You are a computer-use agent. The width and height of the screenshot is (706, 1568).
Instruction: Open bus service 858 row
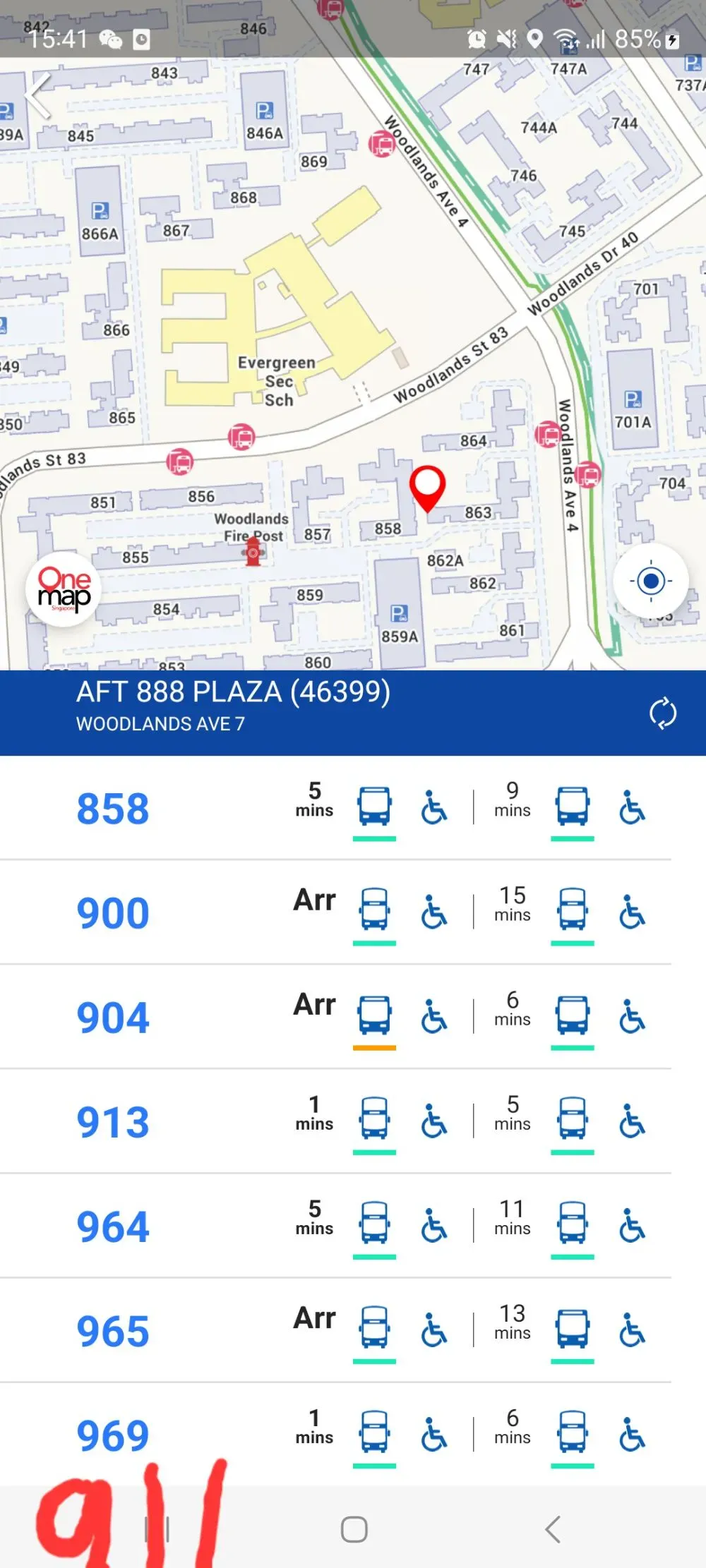coord(335,808)
